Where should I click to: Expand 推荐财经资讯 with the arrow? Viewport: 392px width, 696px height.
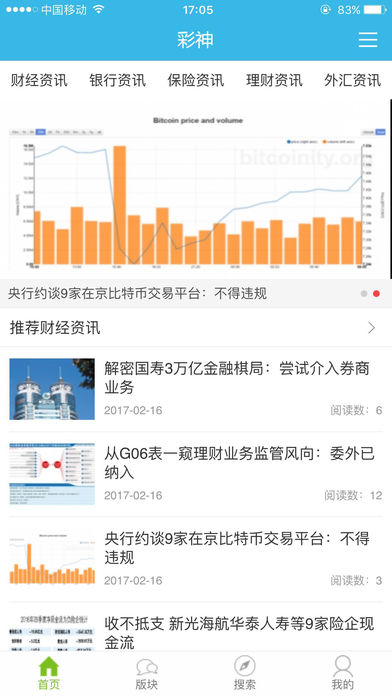tap(372, 328)
